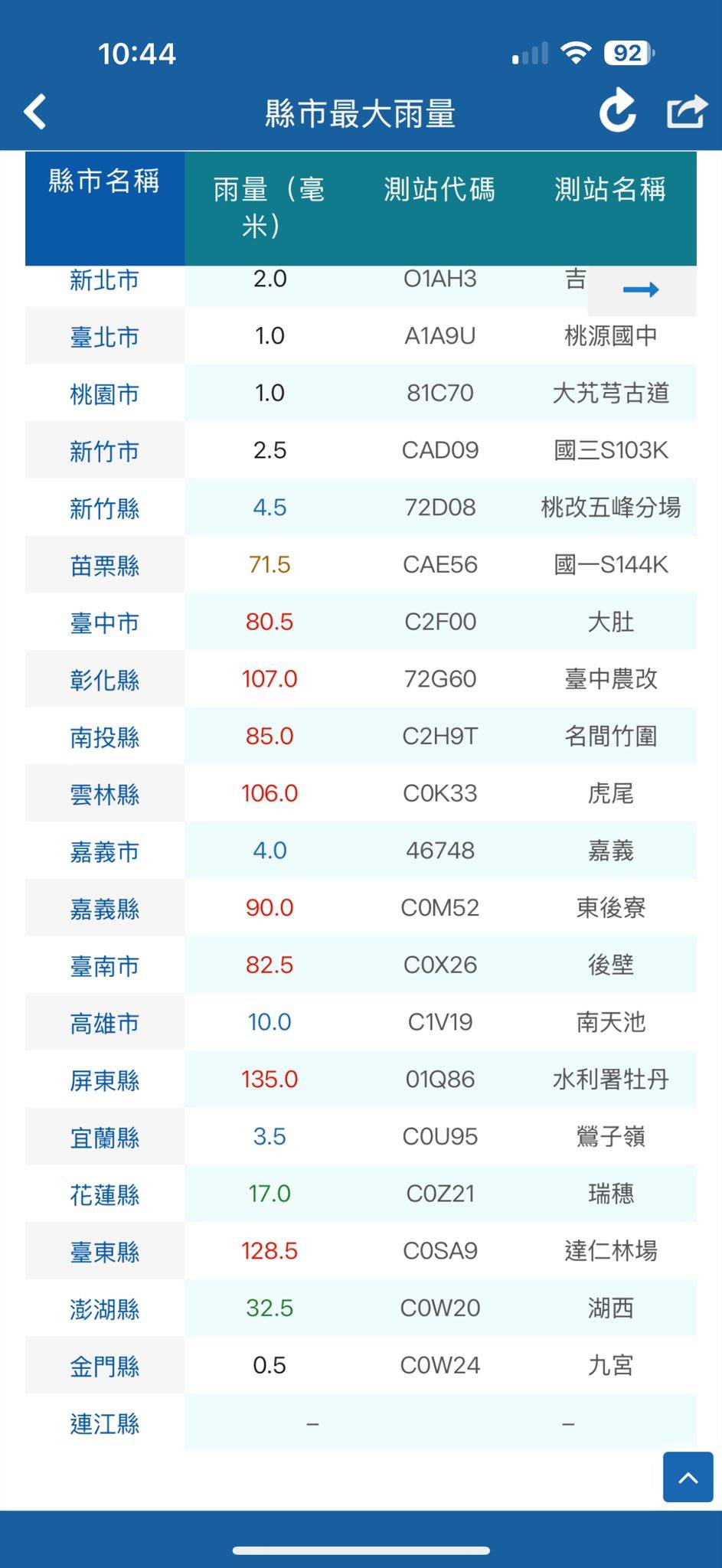The image size is (722, 1568).
Task: Refresh the rainfall data
Action: [617, 112]
